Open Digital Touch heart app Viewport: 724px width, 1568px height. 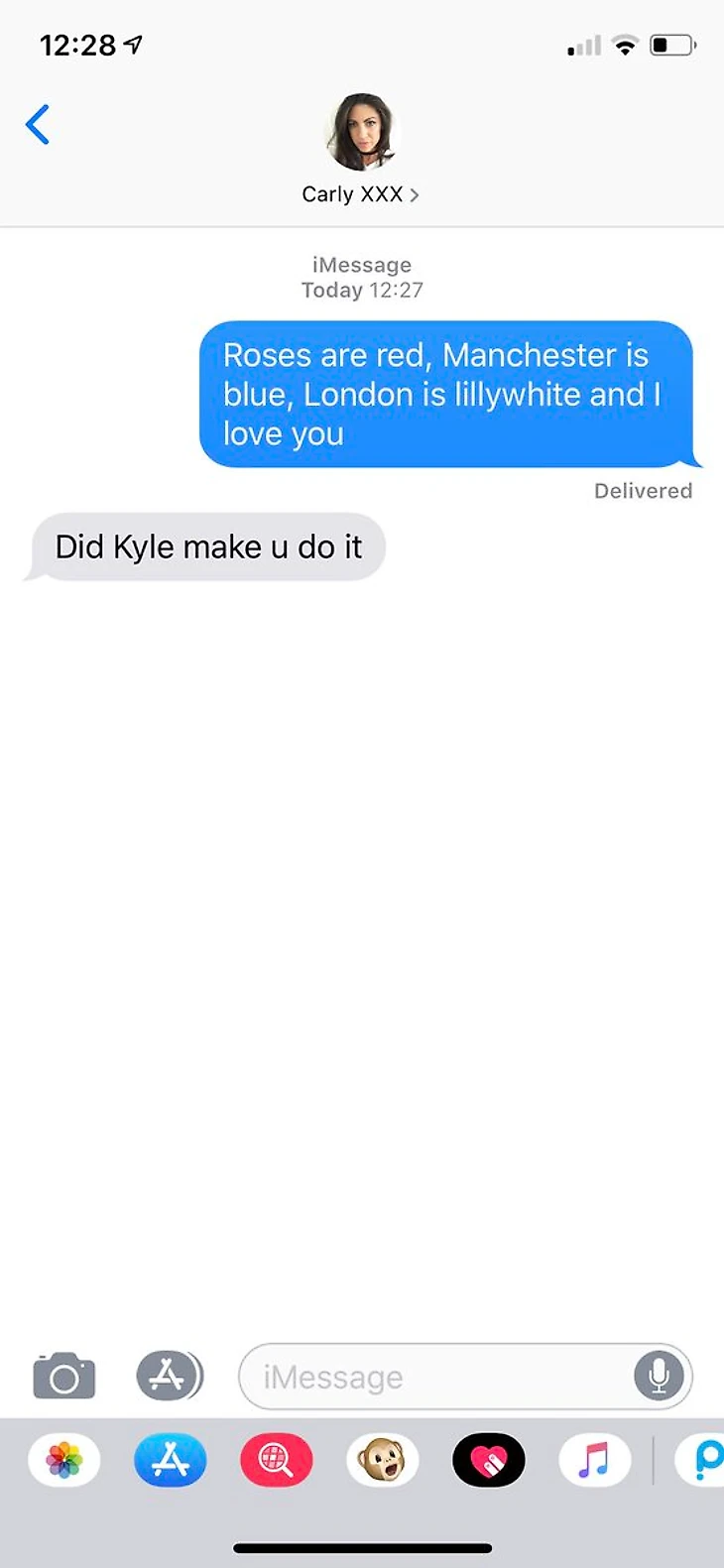click(488, 1460)
